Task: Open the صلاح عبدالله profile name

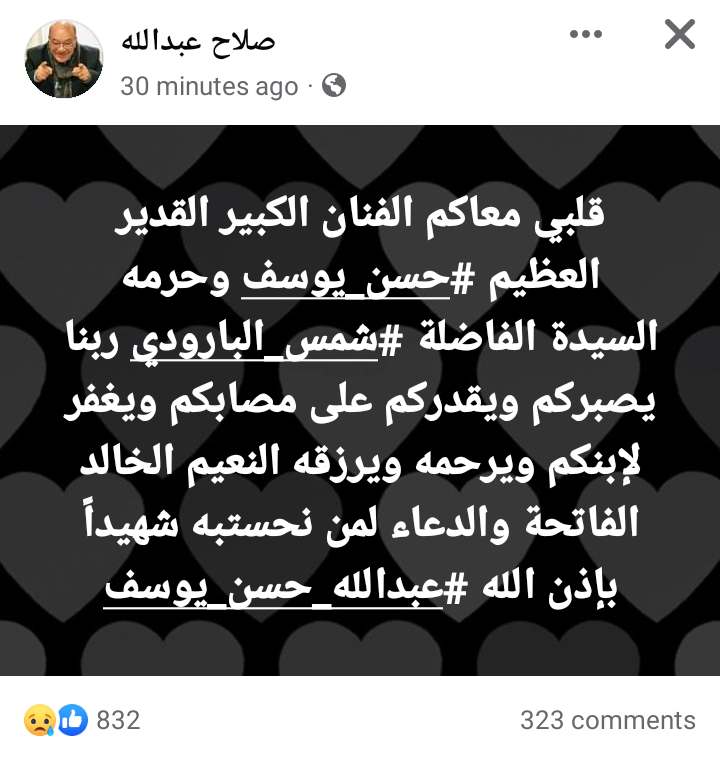Action: point(197,40)
